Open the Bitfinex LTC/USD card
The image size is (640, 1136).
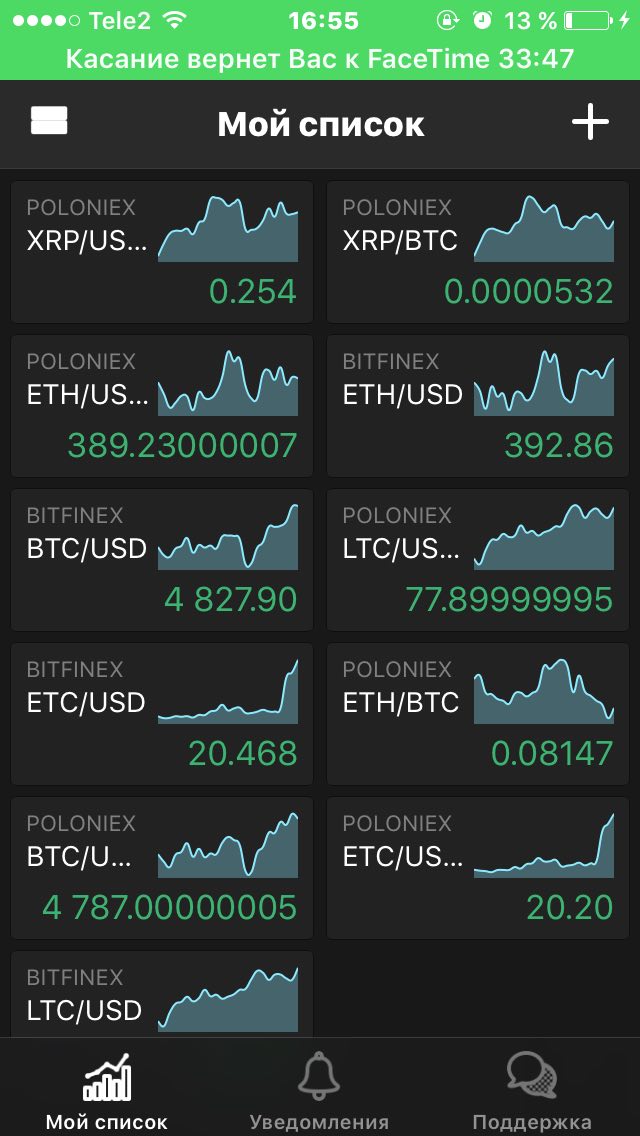pyautogui.click(x=162, y=994)
